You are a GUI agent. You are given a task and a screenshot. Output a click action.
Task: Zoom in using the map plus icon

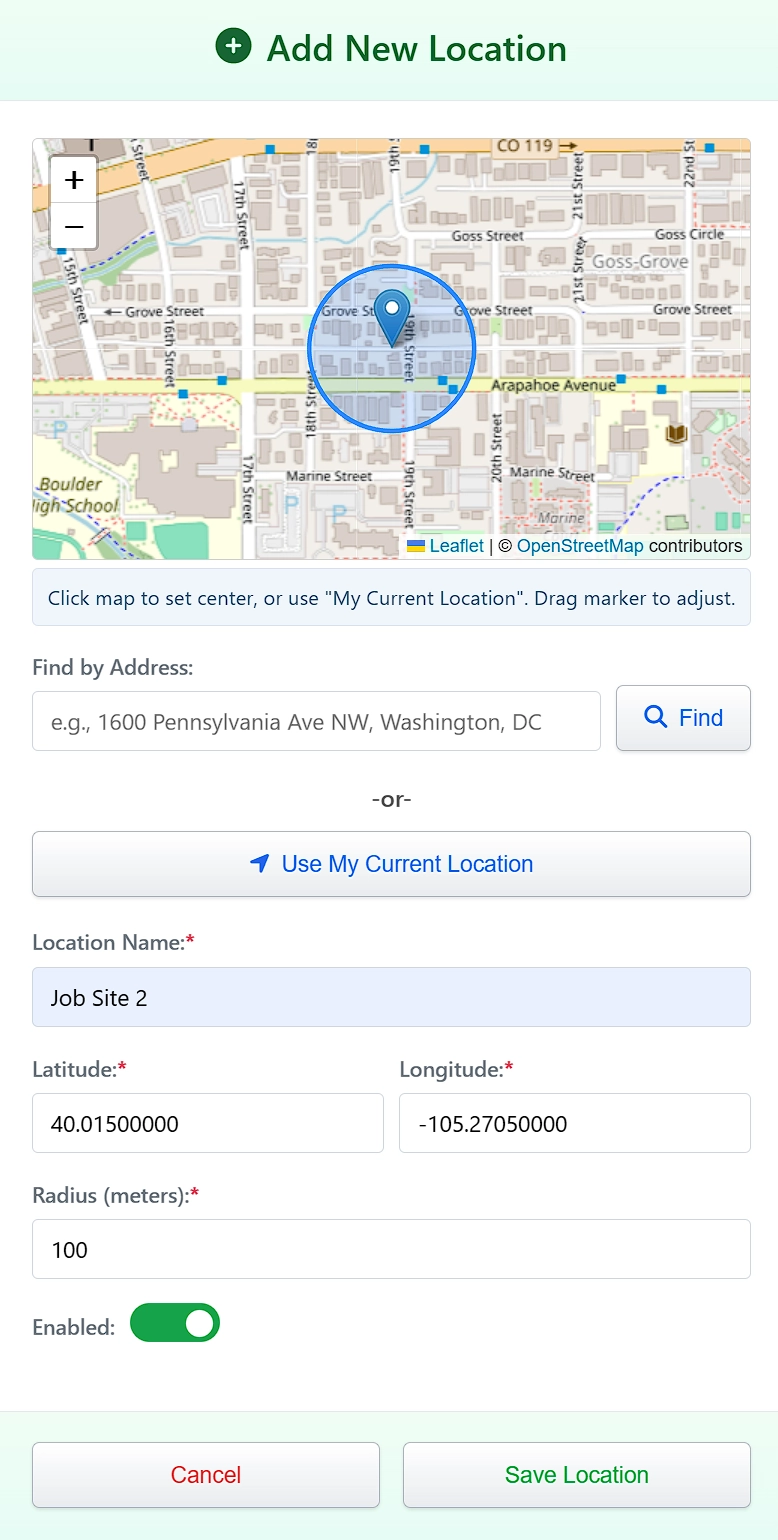tap(73, 180)
